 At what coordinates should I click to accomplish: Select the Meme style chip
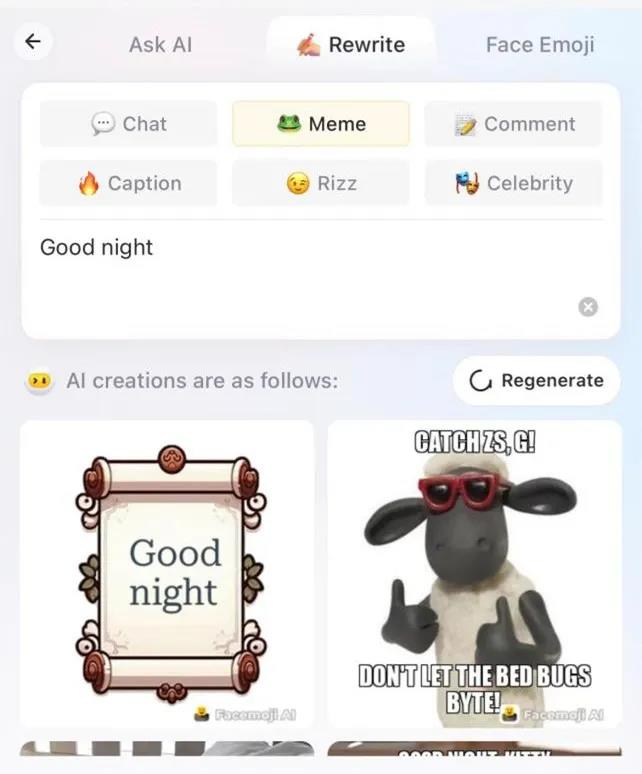(x=321, y=124)
